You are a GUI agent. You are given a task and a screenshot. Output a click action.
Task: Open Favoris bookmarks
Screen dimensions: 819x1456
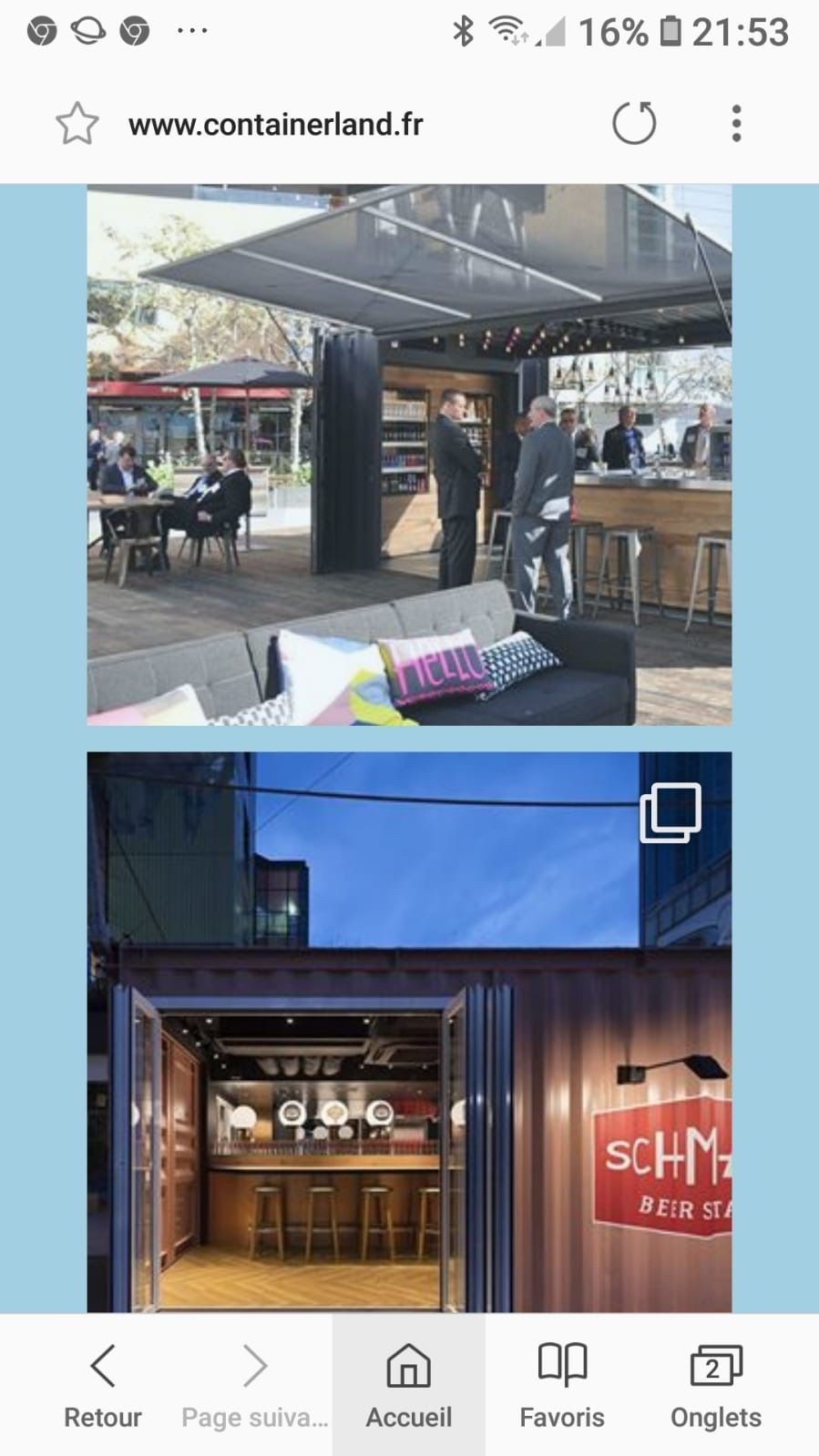click(x=562, y=1384)
